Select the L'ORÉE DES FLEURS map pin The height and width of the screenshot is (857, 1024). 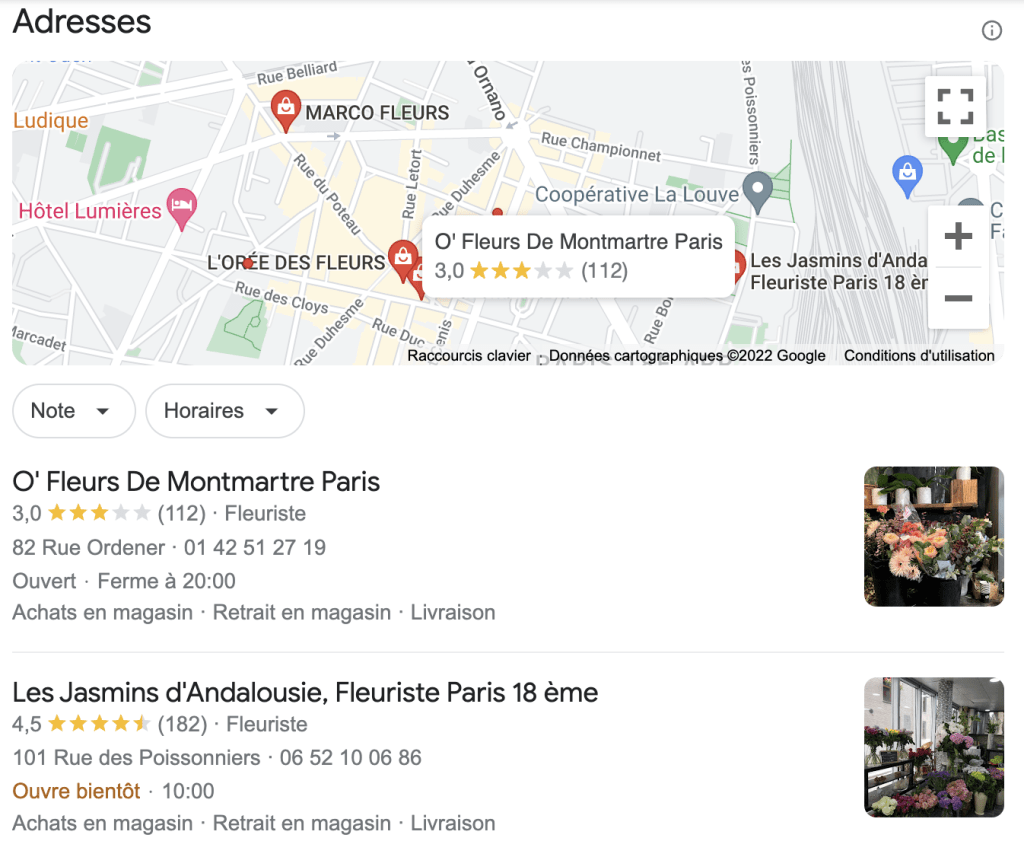tap(403, 258)
